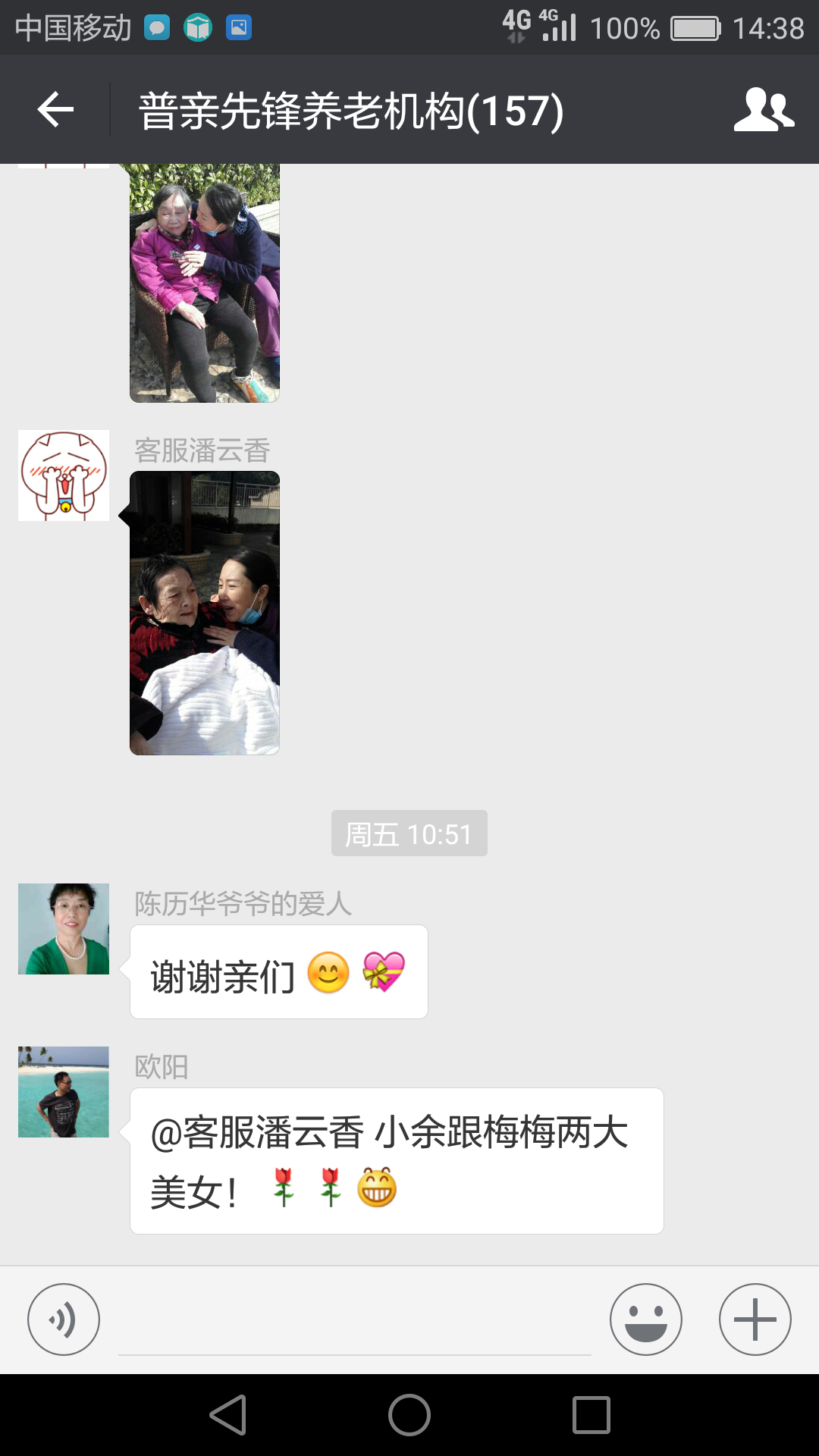Viewport: 819px width, 1456px height.
Task: Open group members info icon
Action: pyautogui.click(x=763, y=110)
